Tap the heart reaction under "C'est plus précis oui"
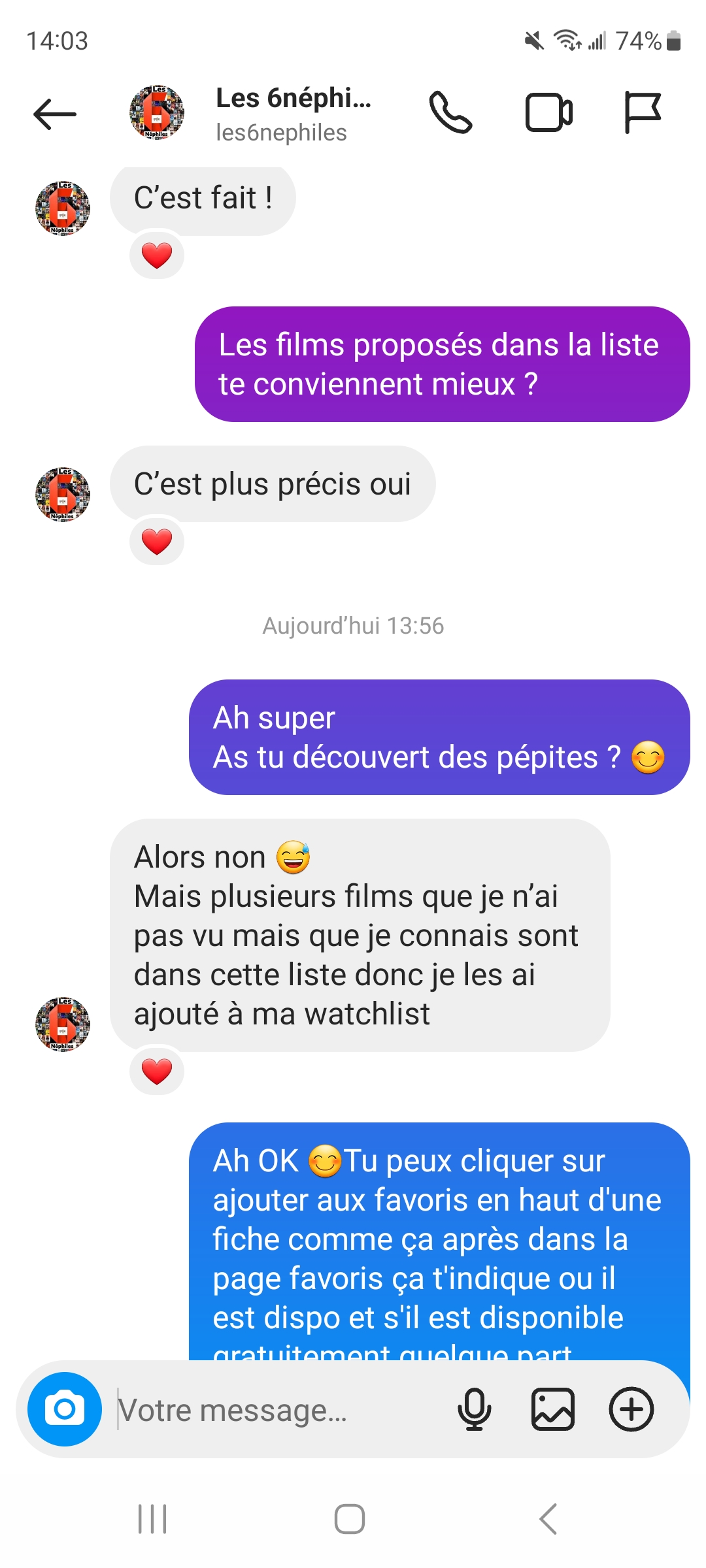 [157, 542]
